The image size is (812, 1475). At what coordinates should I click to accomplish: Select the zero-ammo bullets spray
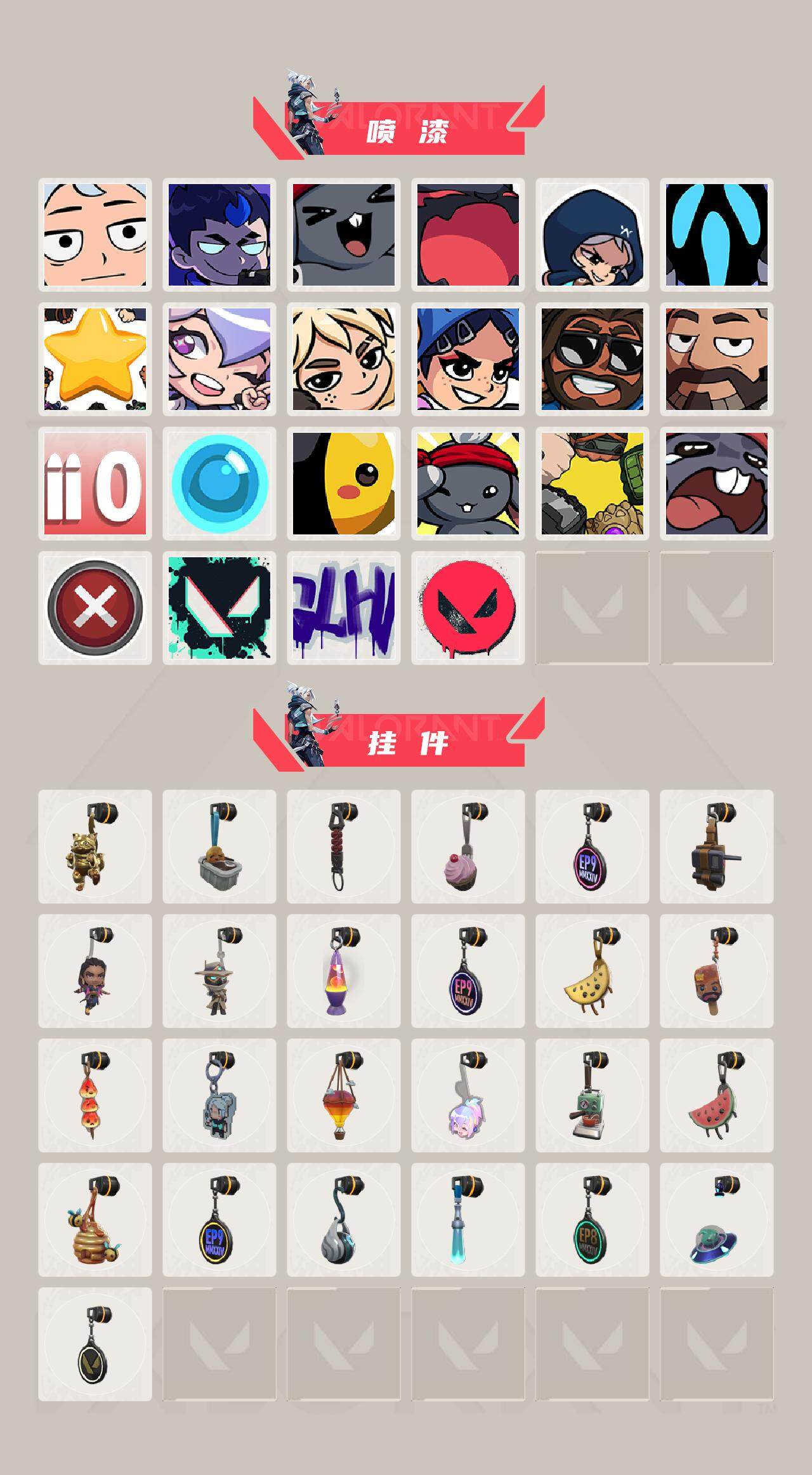coord(96,483)
